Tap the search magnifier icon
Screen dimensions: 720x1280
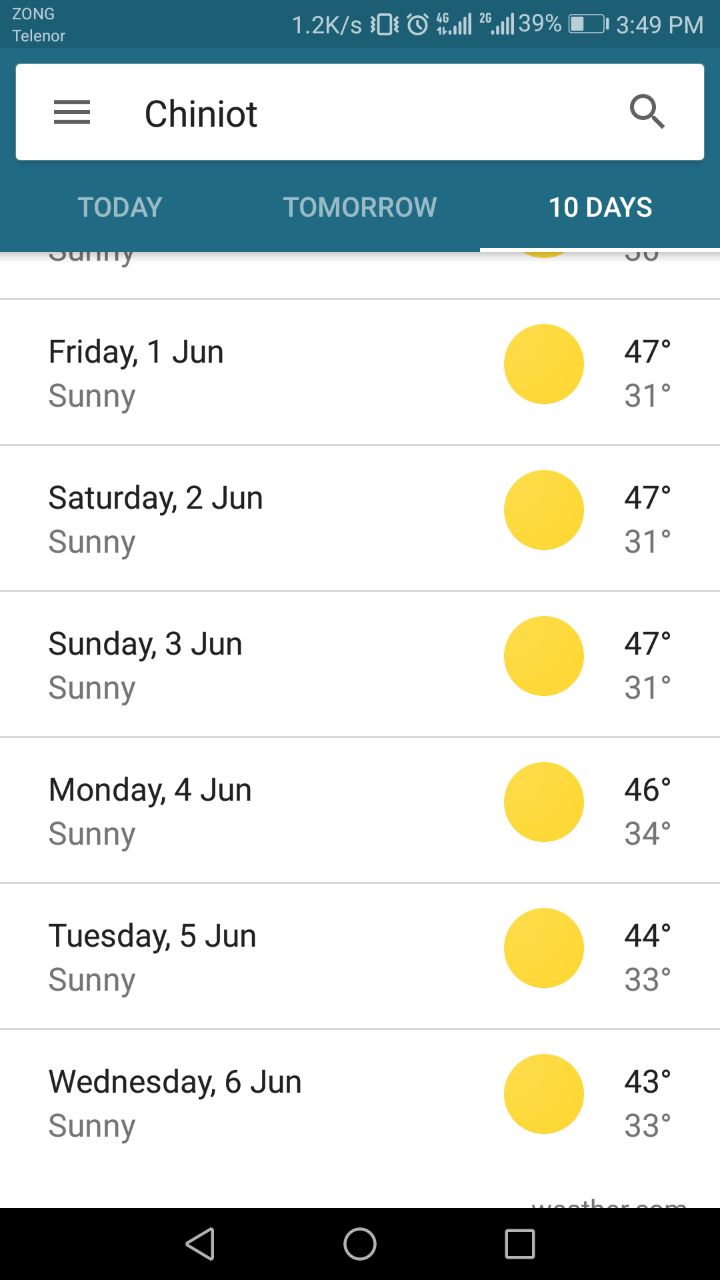tap(647, 113)
